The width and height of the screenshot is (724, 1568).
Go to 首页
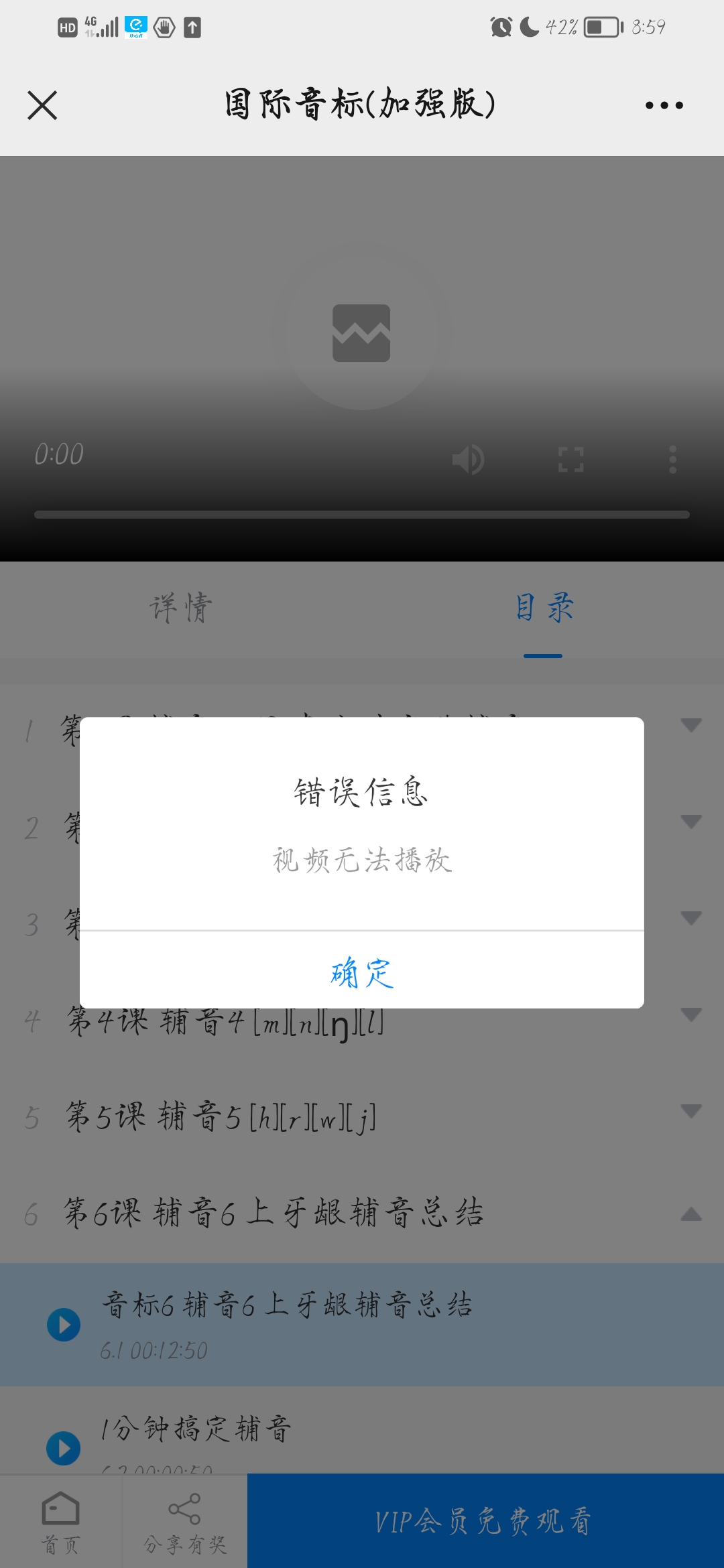pos(61,1522)
